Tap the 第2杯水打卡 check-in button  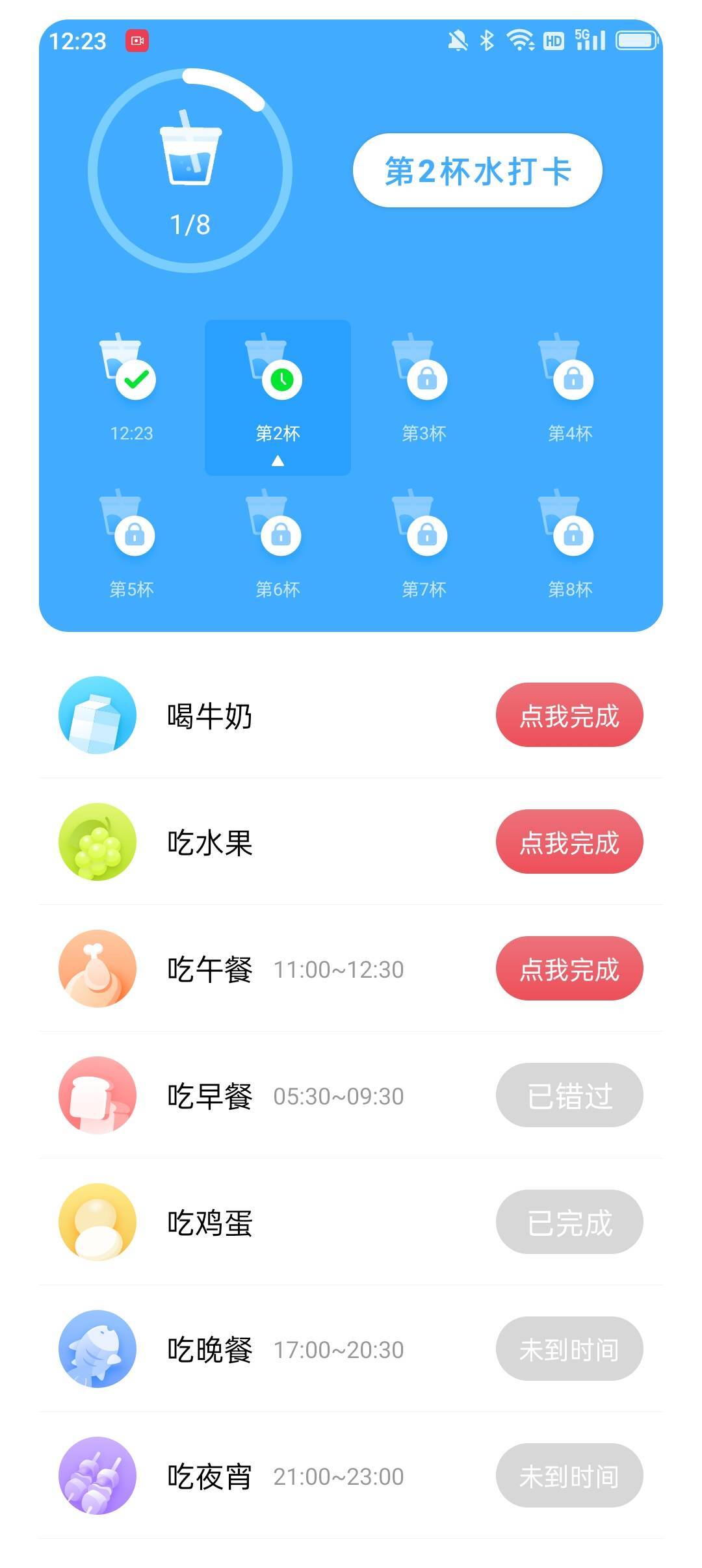coord(478,170)
